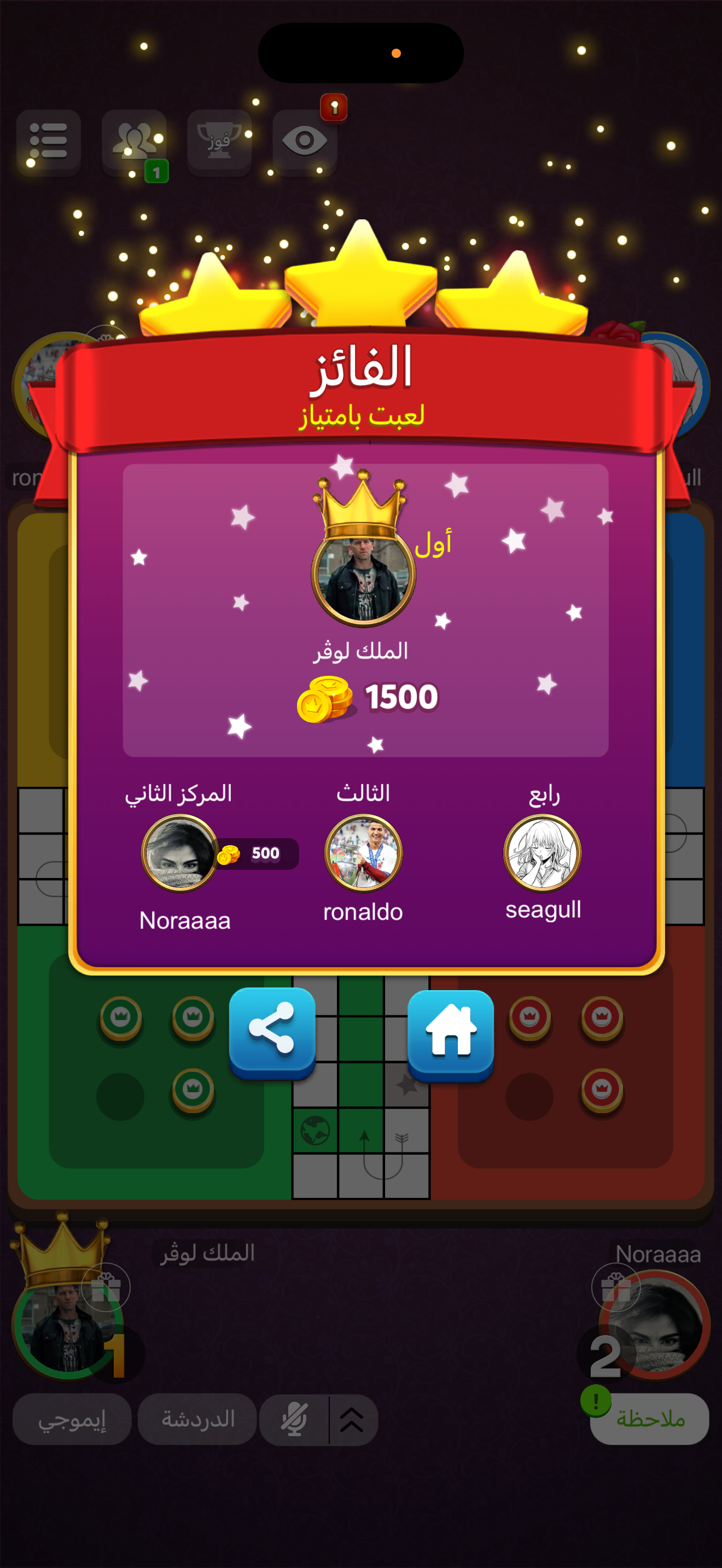The width and height of the screenshot is (722, 1568).
Task: Send a gift to Noraaaa
Action: click(x=615, y=1288)
